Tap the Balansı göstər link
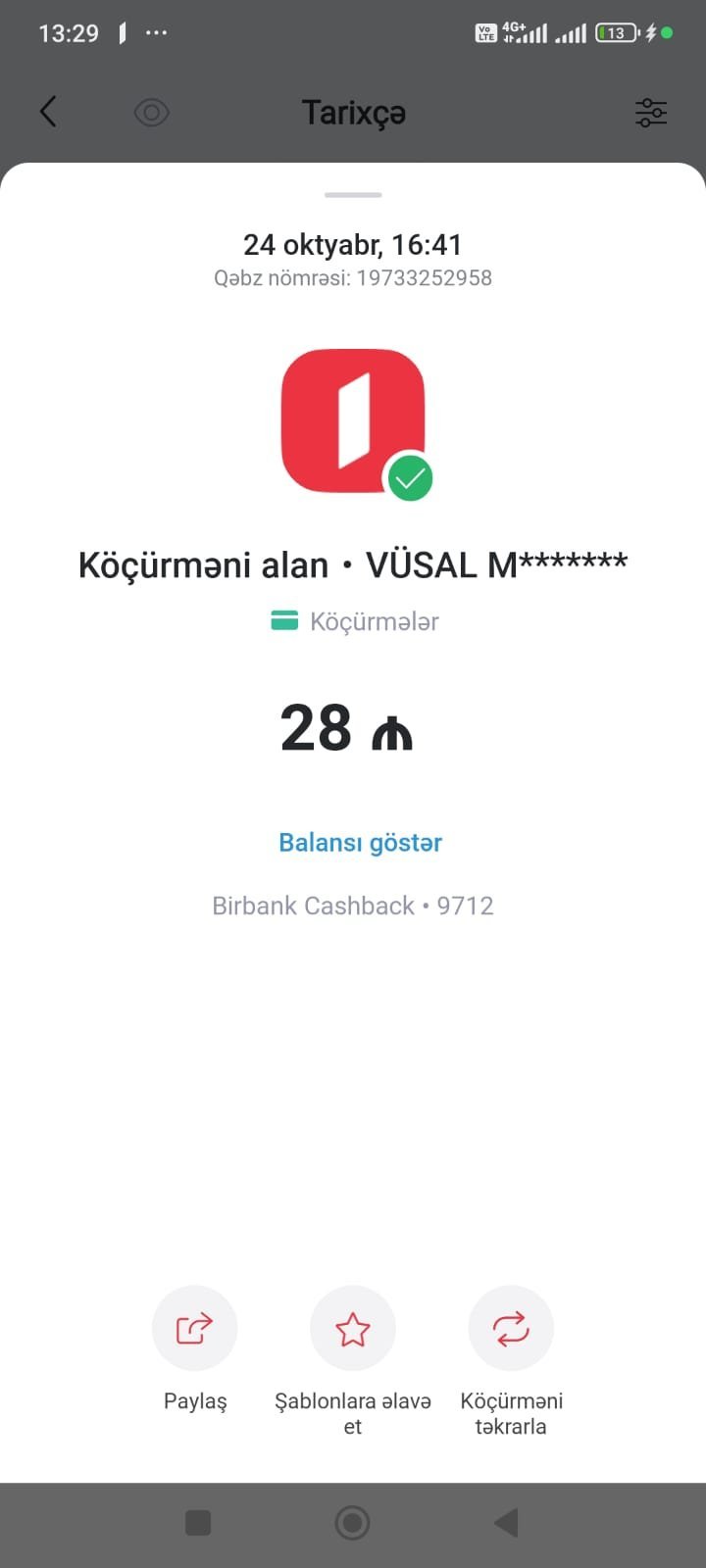This screenshot has height=1568, width=706. coord(360,843)
